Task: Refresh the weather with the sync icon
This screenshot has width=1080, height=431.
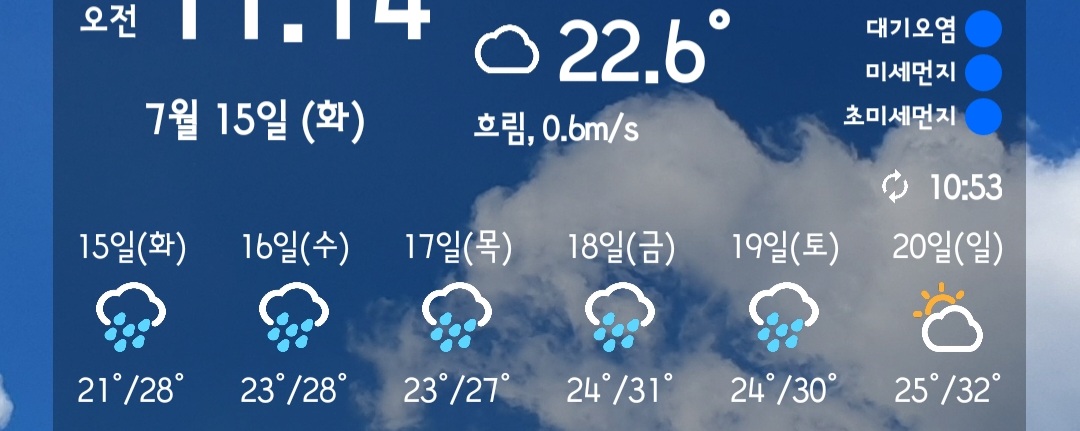Action: [x=895, y=188]
